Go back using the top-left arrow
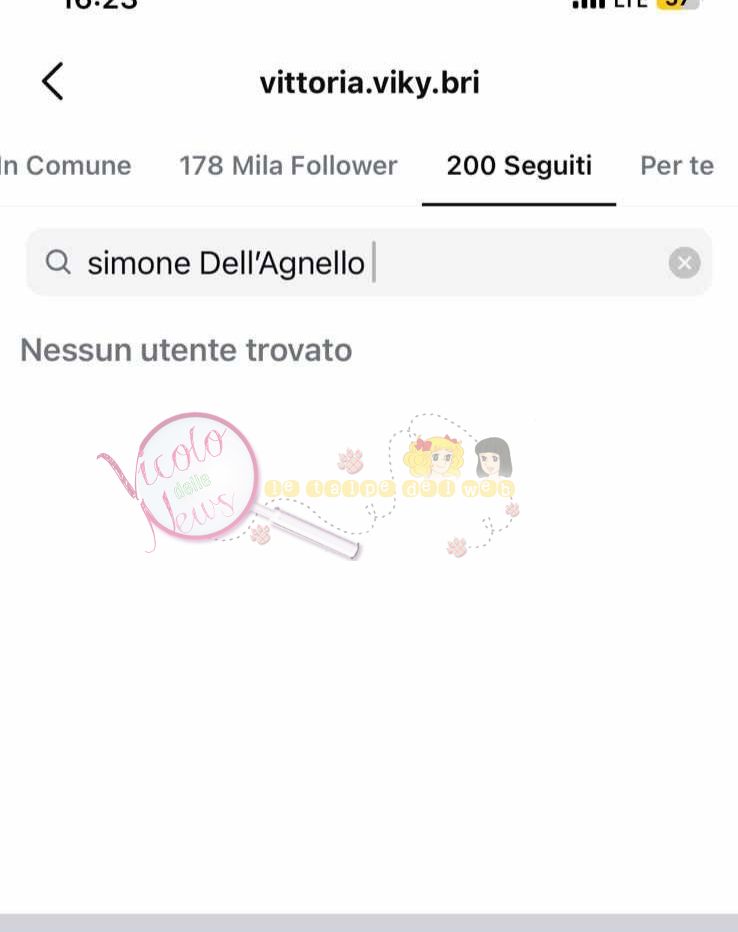The image size is (738, 932). click(53, 82)
